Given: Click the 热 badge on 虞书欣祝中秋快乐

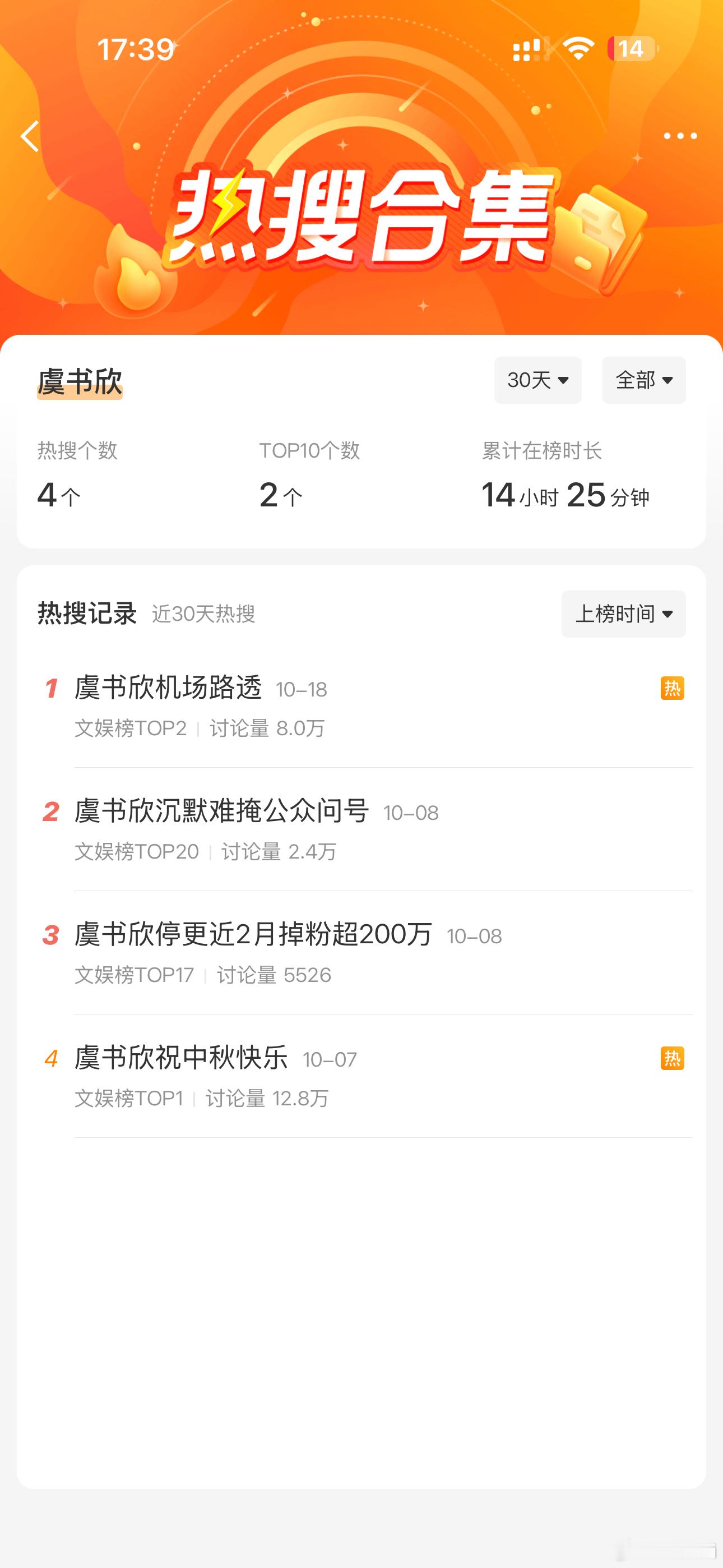Looking at the screenshot, I should 672,1057.
